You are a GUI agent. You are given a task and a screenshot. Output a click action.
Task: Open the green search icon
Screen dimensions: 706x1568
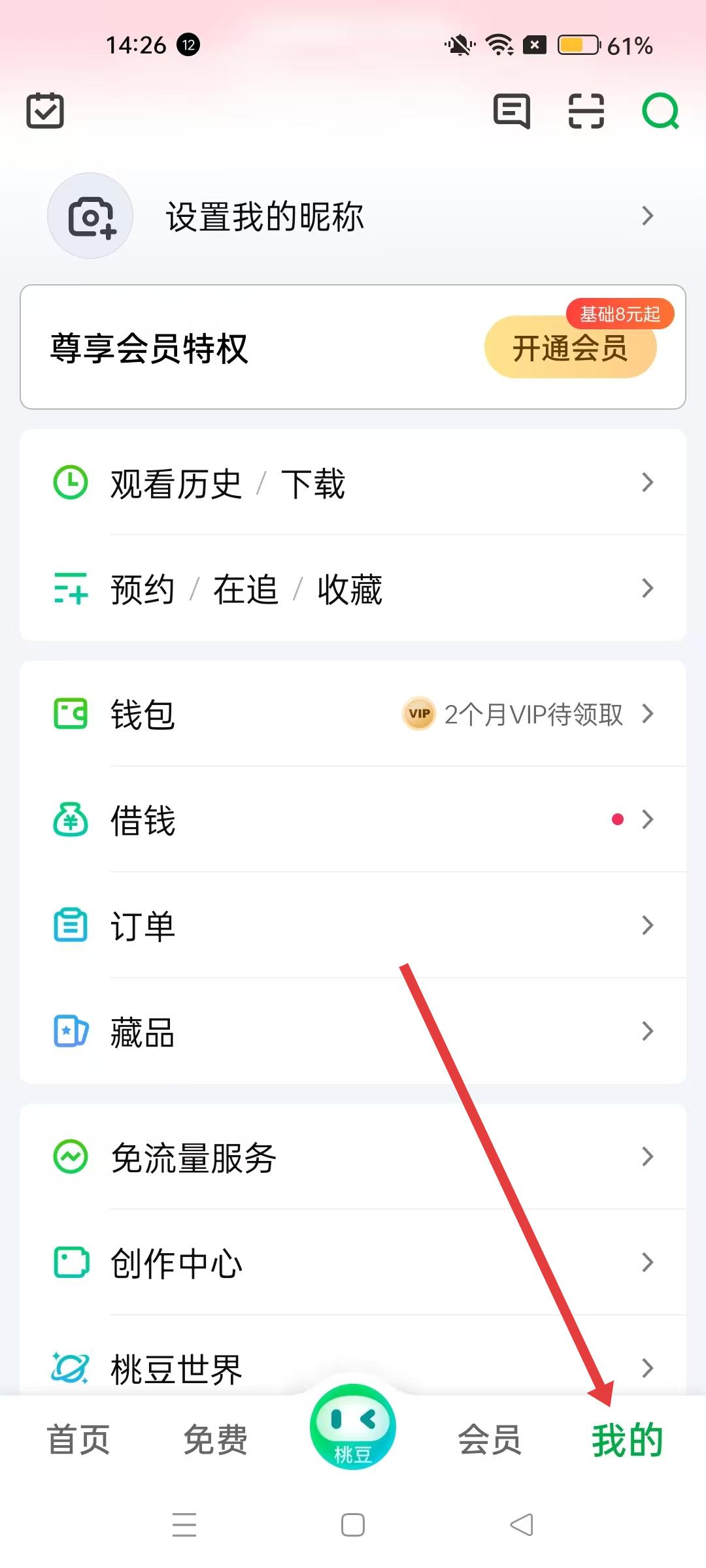(660, 110)
